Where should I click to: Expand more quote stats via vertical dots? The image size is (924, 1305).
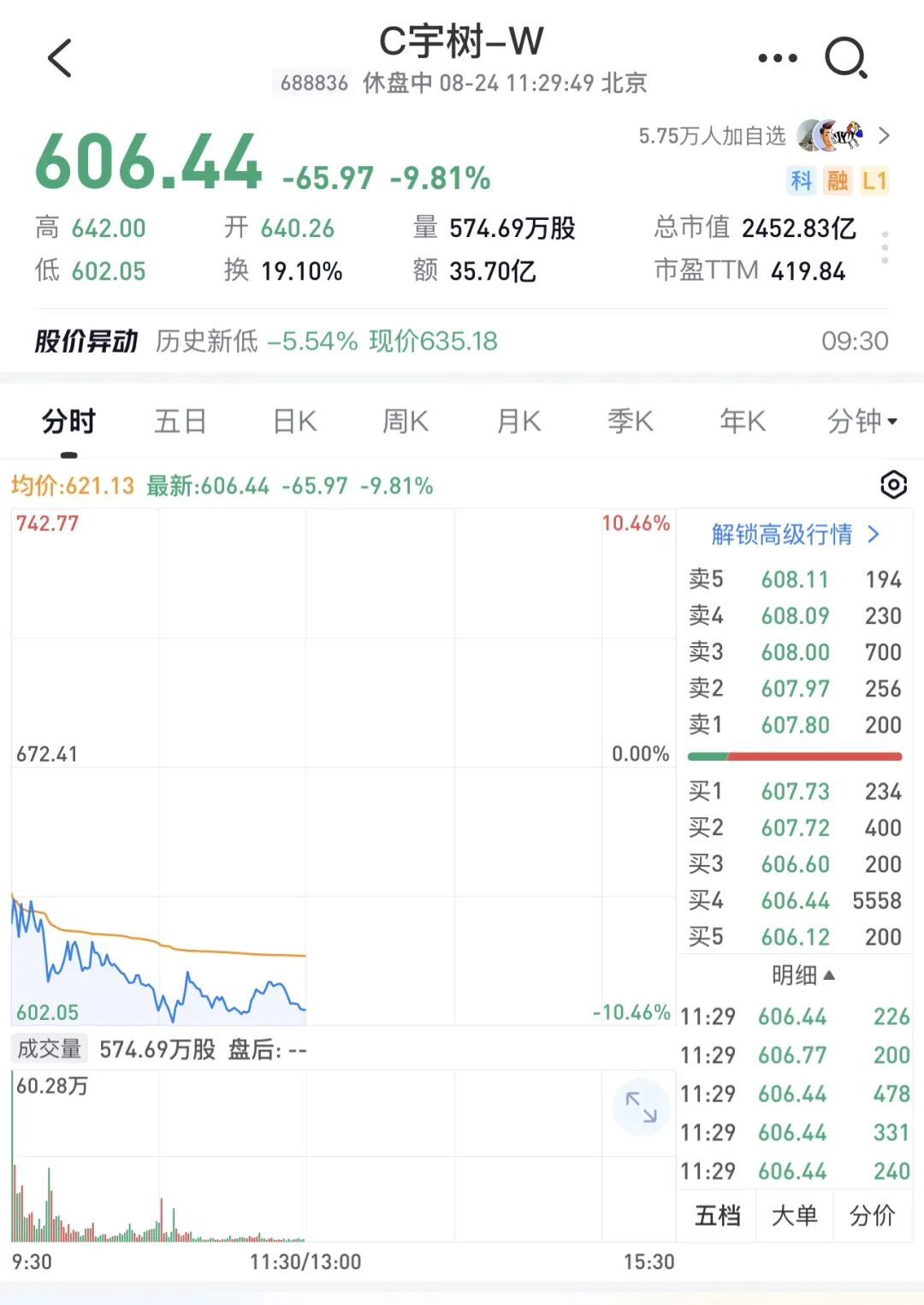(885, 247)
